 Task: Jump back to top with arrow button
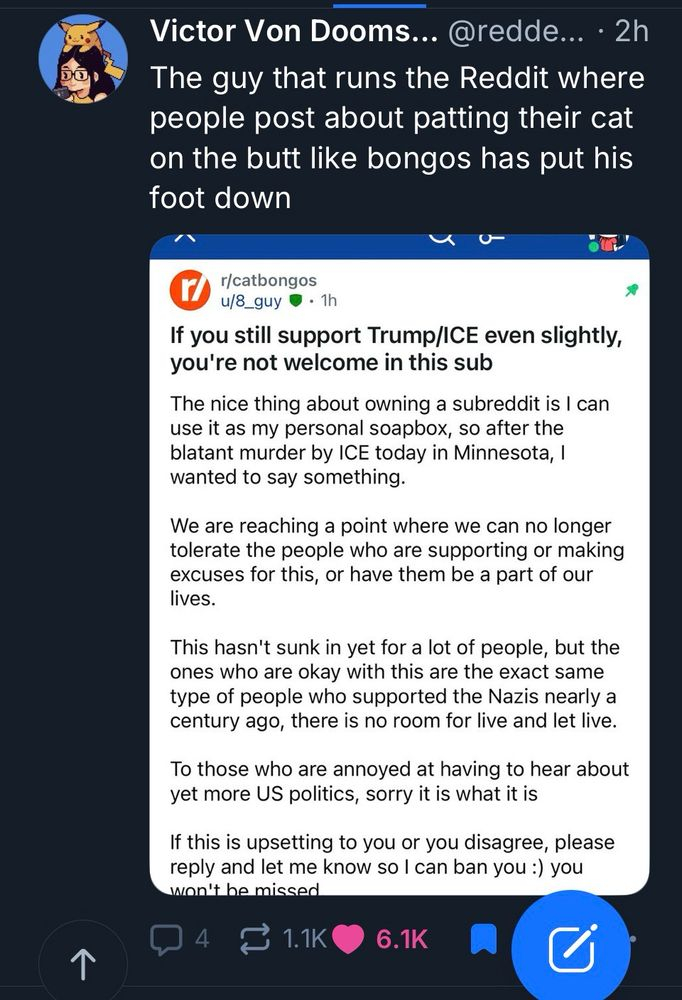(82, 964)
